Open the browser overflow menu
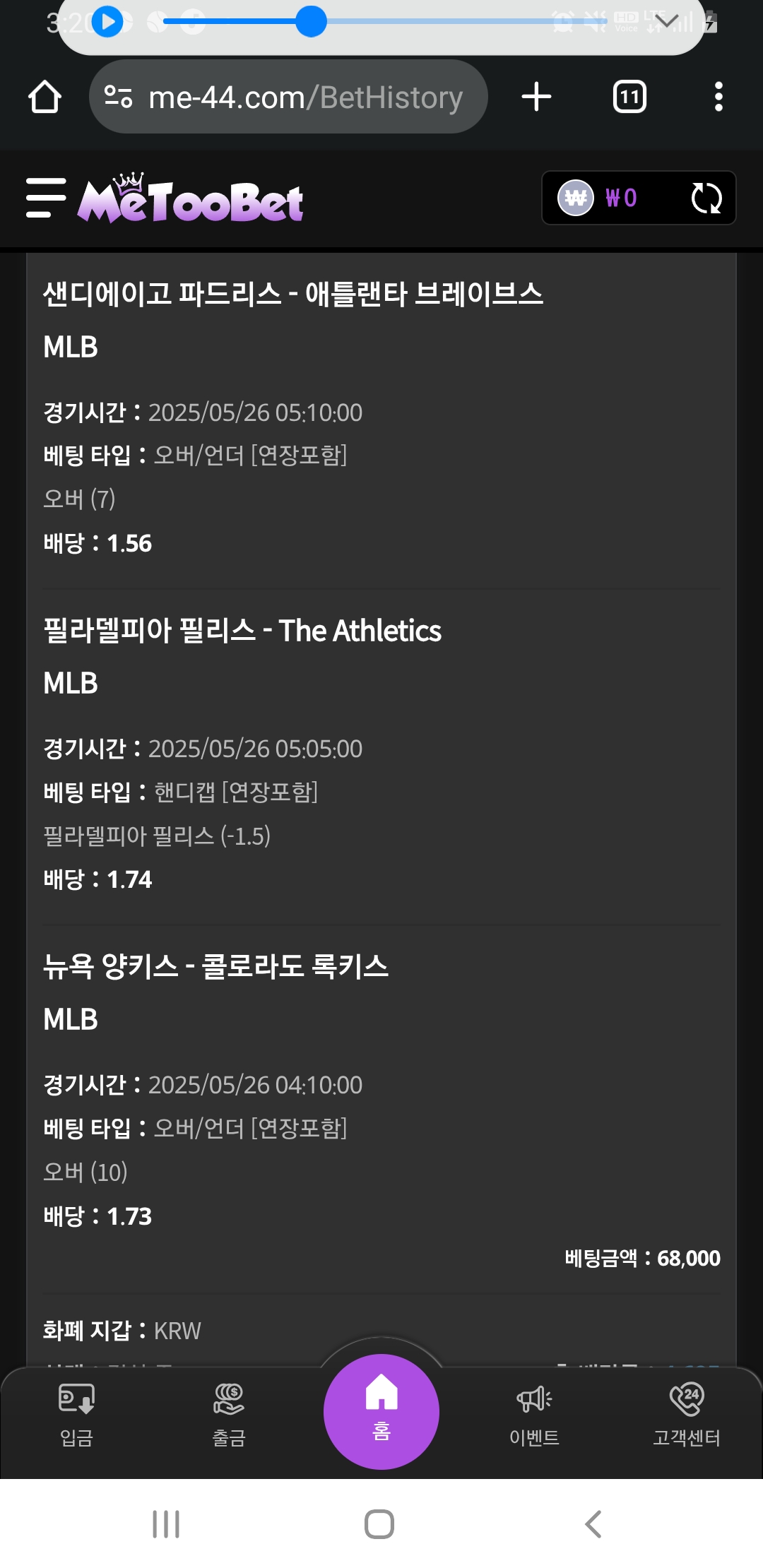Image resolution: width=763 pixels, height=1568 pixels. (718, 97)
